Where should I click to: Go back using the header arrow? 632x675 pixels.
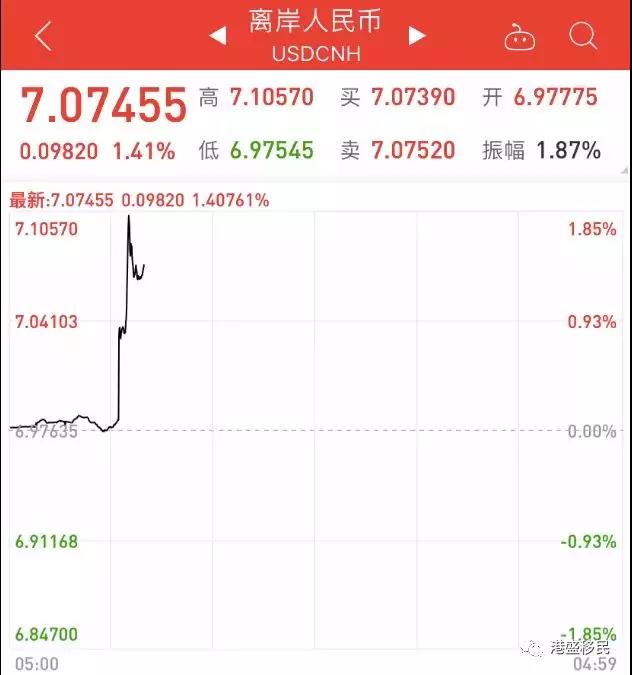[x=42, y=37]
